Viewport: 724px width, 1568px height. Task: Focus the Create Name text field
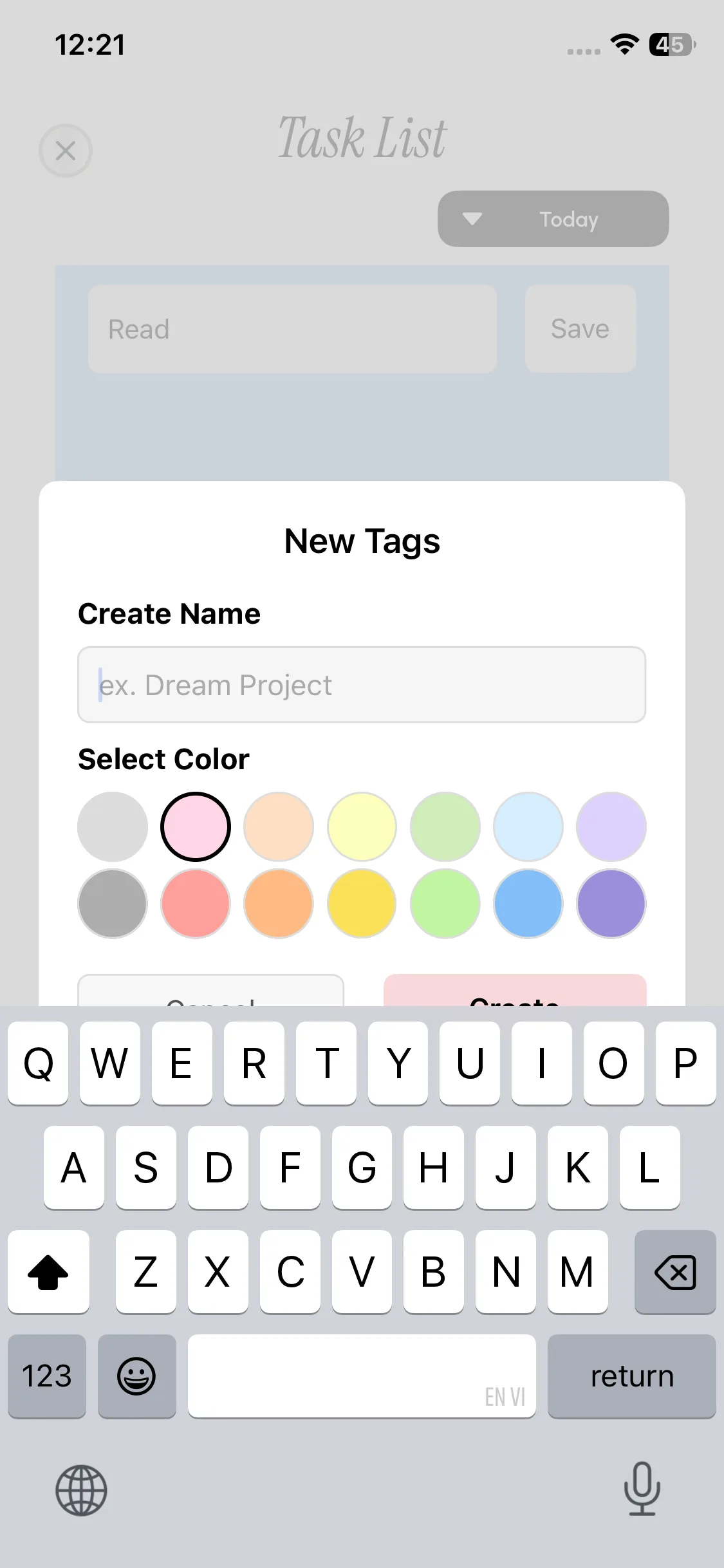click(362, 685)
